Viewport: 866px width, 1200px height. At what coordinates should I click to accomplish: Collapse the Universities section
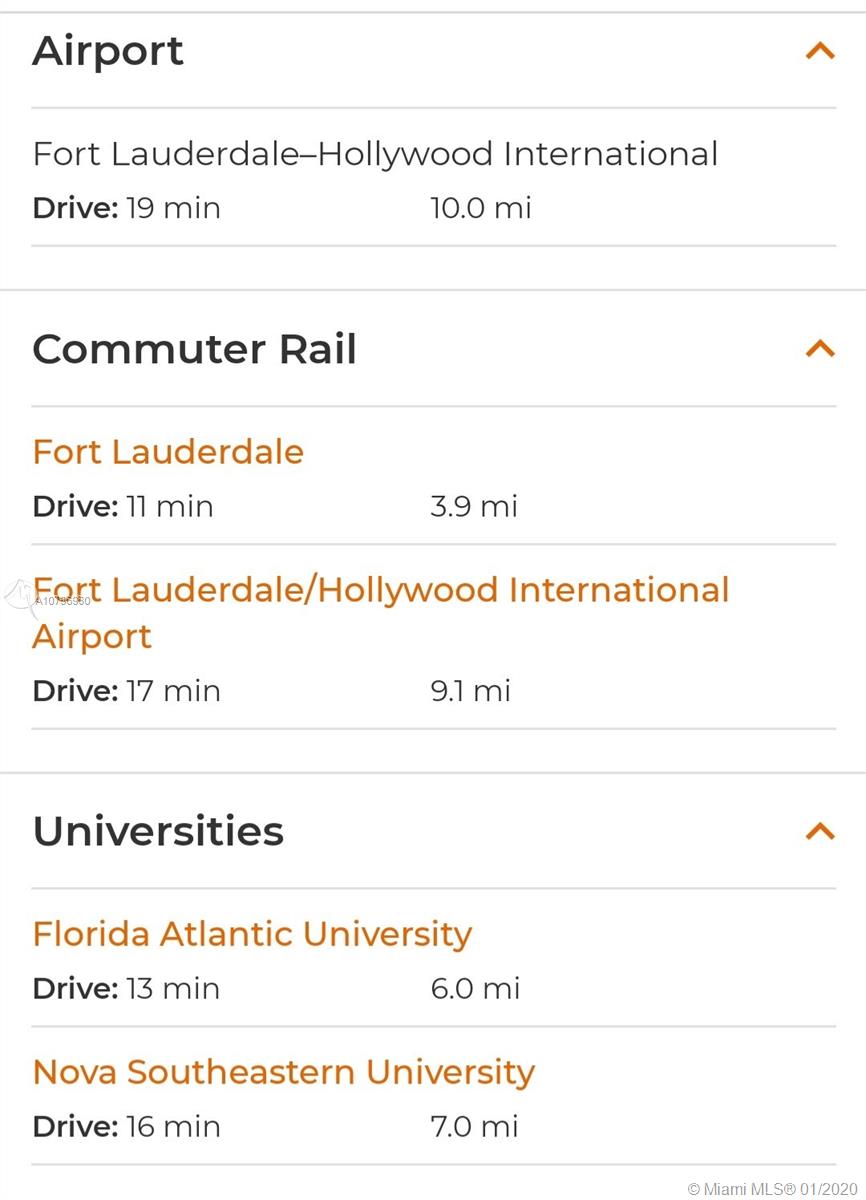820,831
